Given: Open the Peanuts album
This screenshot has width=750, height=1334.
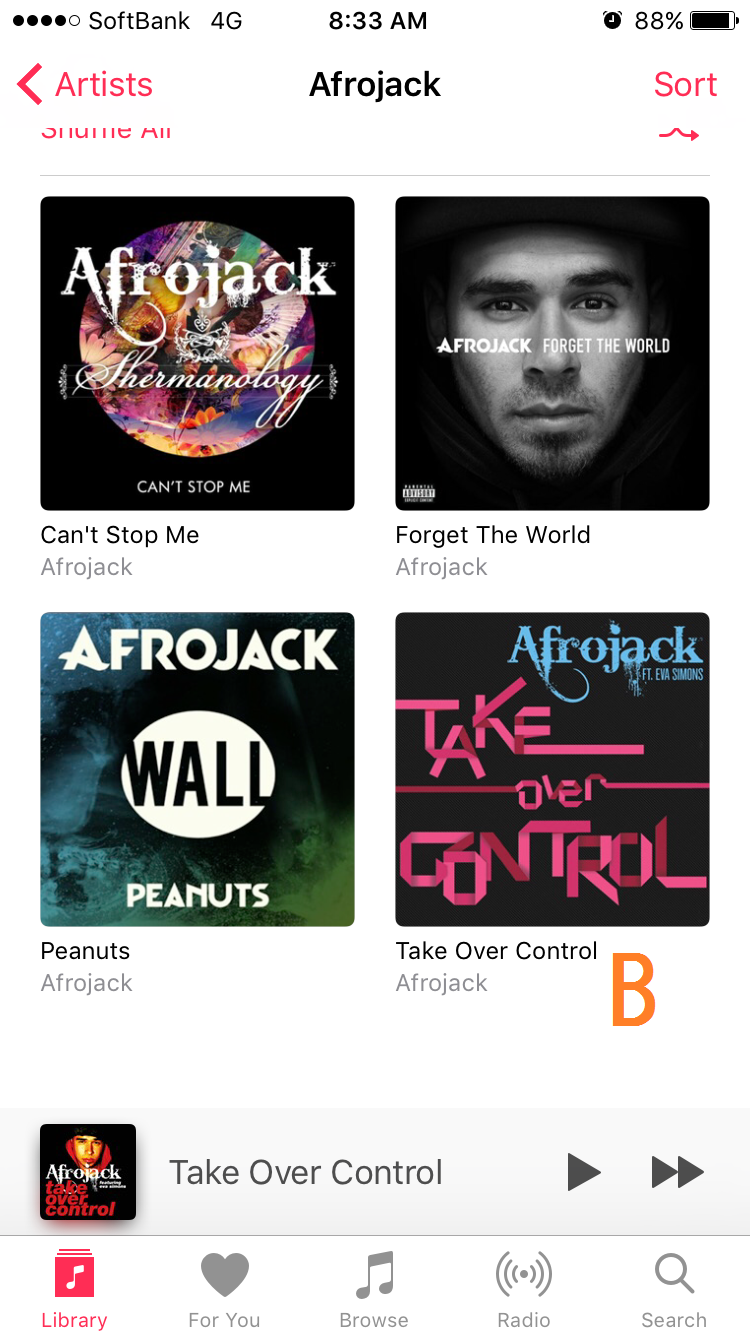Looking at the screenshot, I should click(197, 769).
